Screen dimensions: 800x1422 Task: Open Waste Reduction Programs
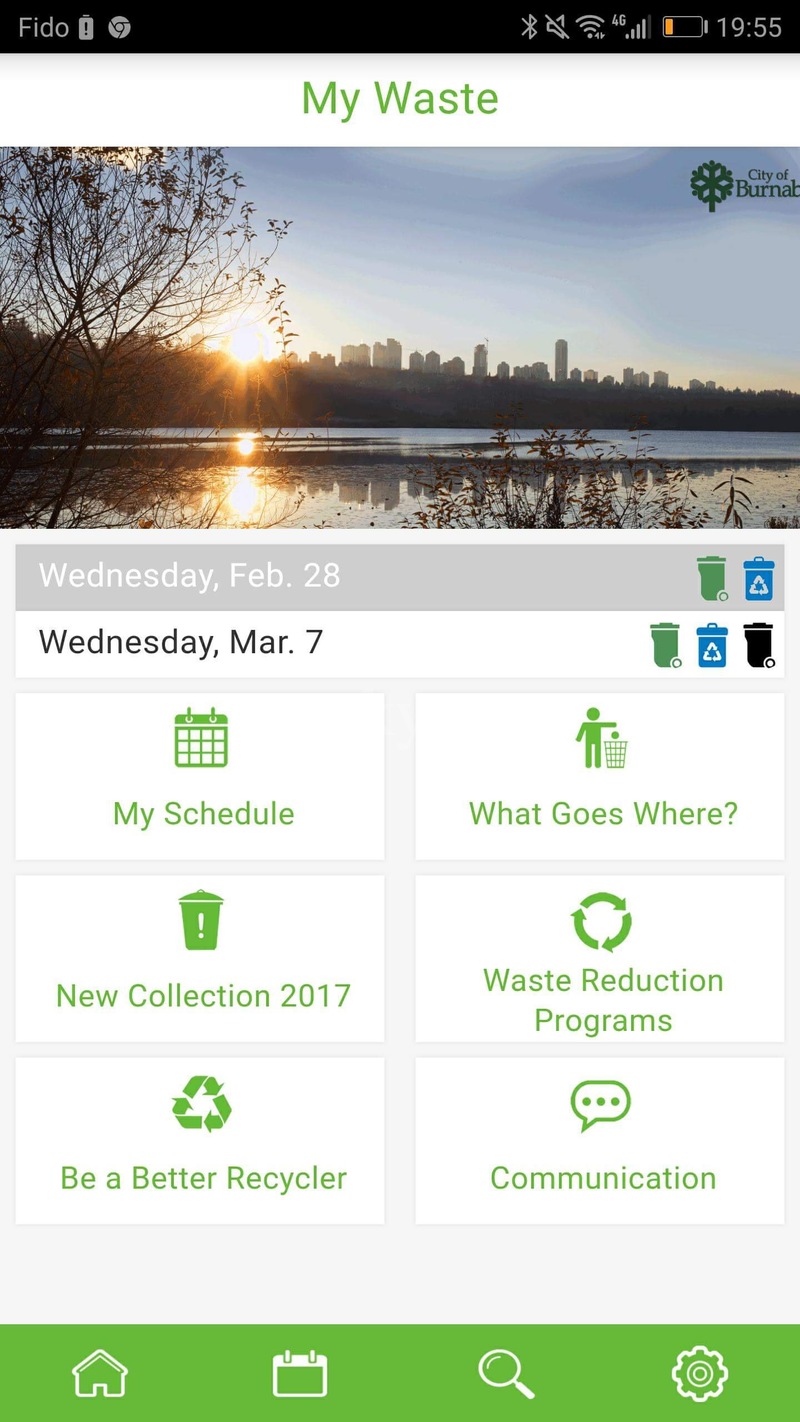click(600, 958)
